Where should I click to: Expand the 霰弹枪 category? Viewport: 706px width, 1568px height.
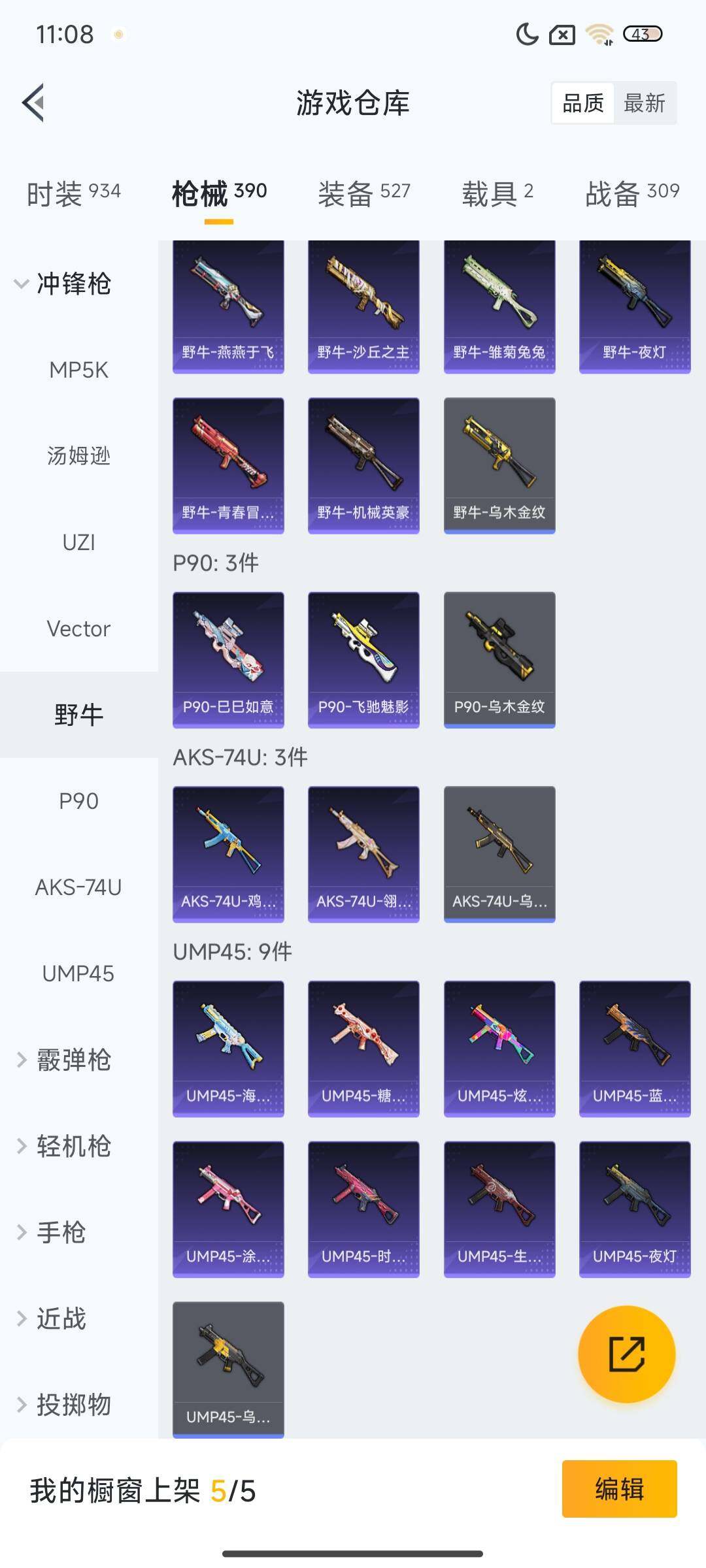(65, 1060)
